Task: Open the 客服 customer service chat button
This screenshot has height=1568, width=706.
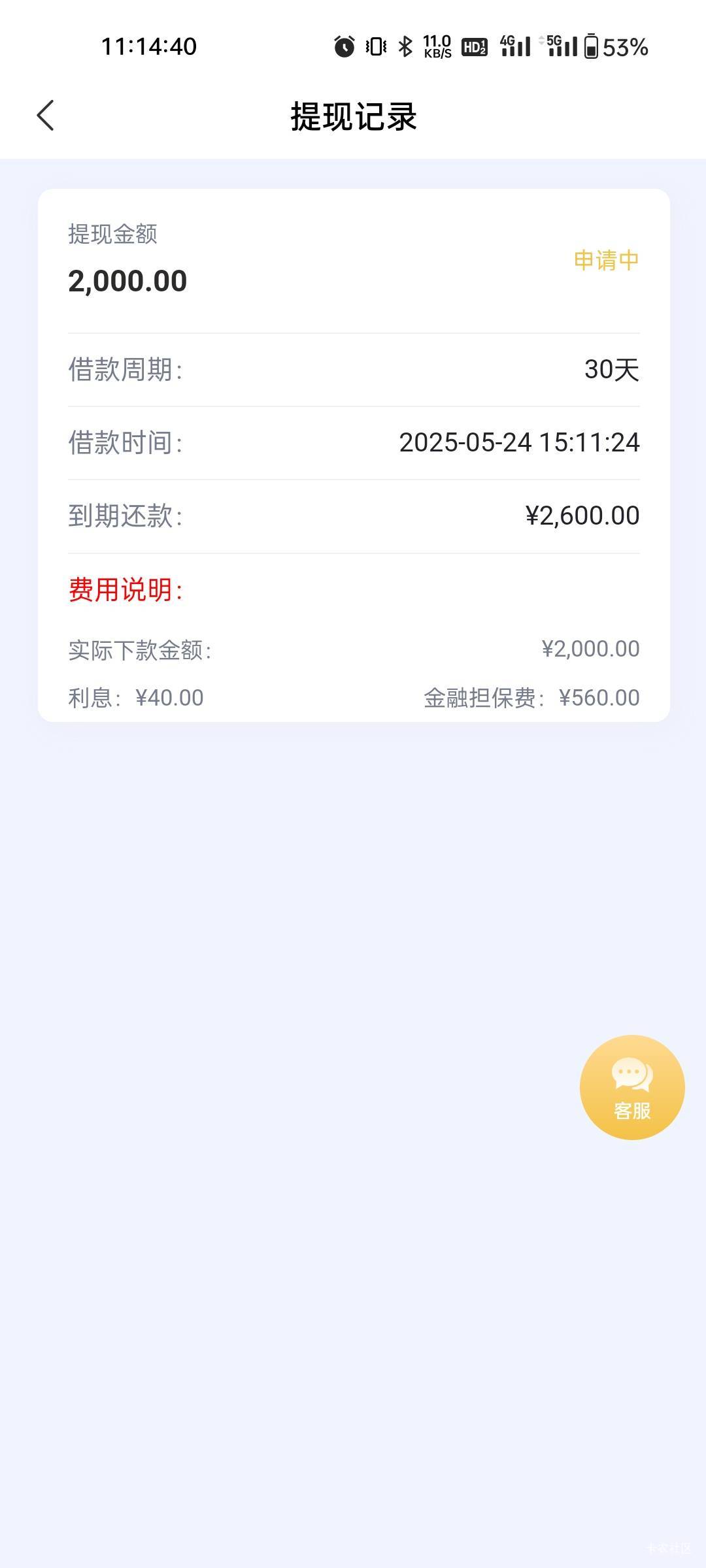Action: click(x=632, y=1087)
